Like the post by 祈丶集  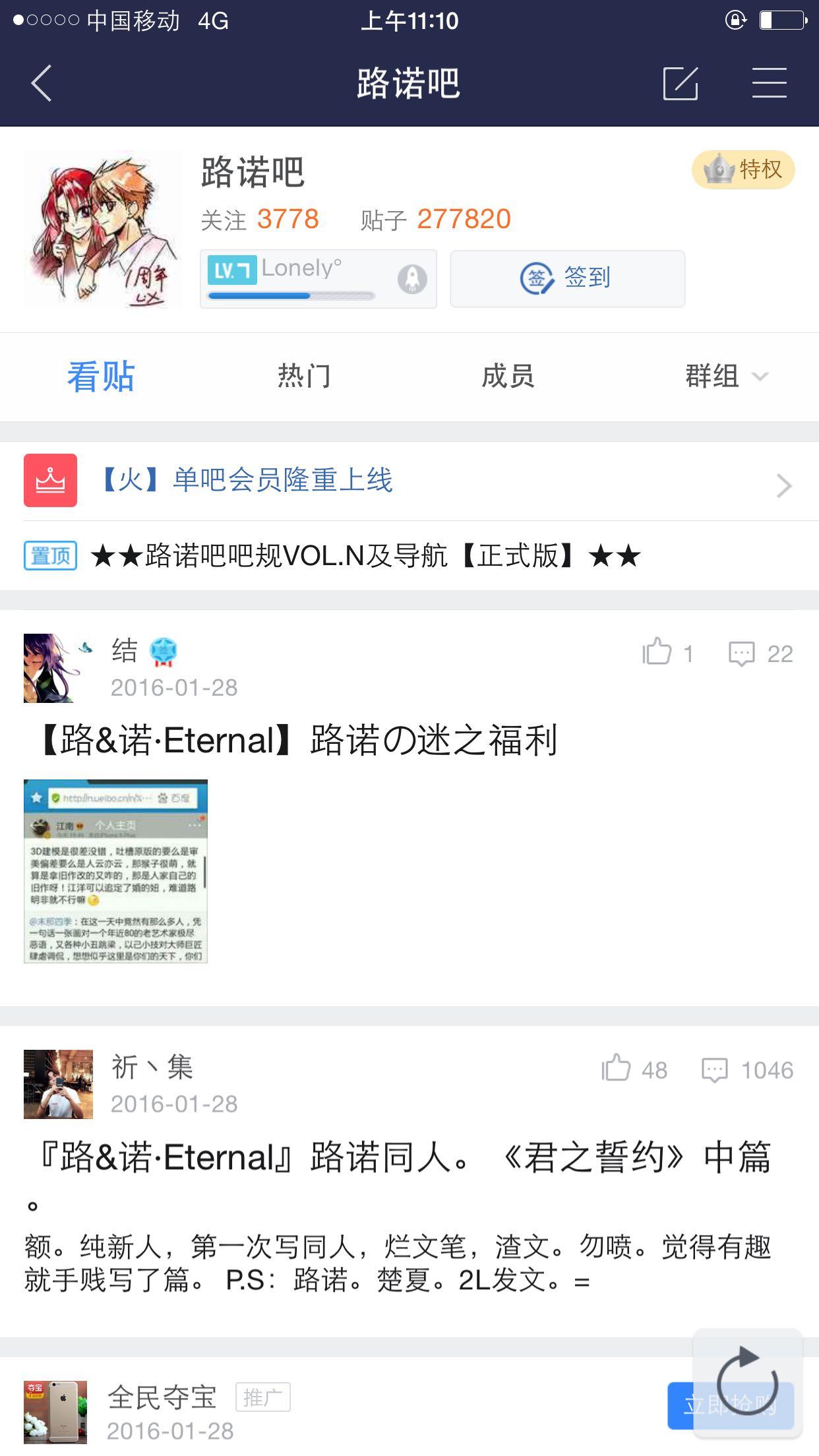click(634, 1070)
